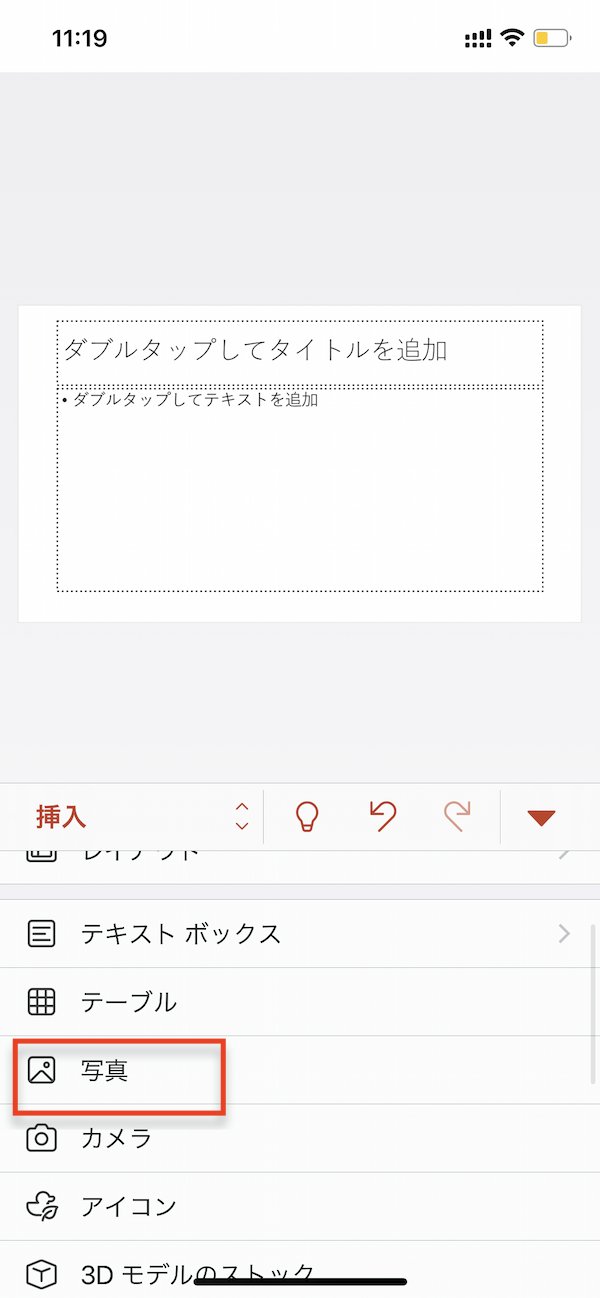Tap the slide title placeholder
600x1298 pixels.
pos(300,353)
